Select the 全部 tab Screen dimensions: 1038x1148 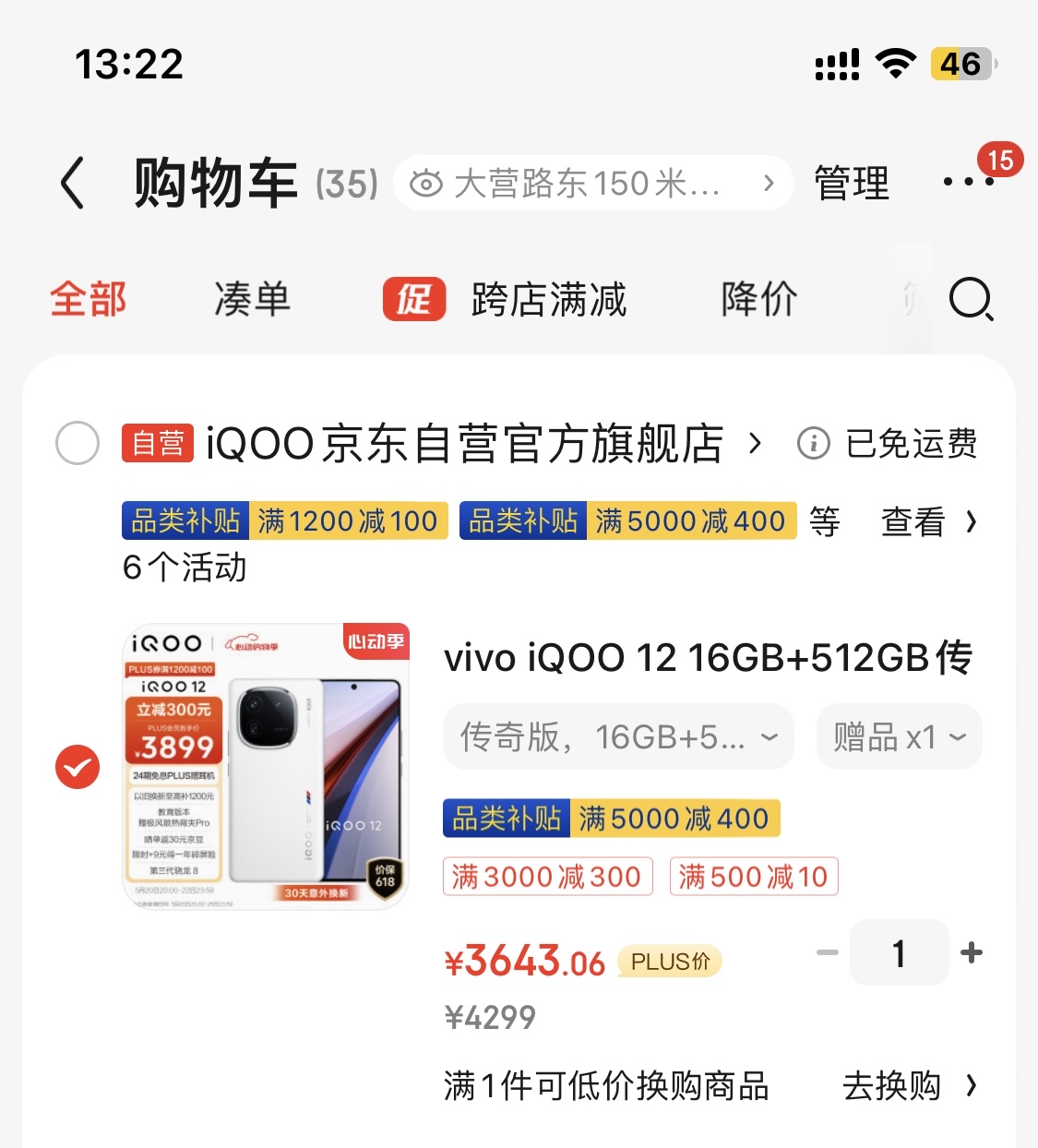[x=88, y=299]
